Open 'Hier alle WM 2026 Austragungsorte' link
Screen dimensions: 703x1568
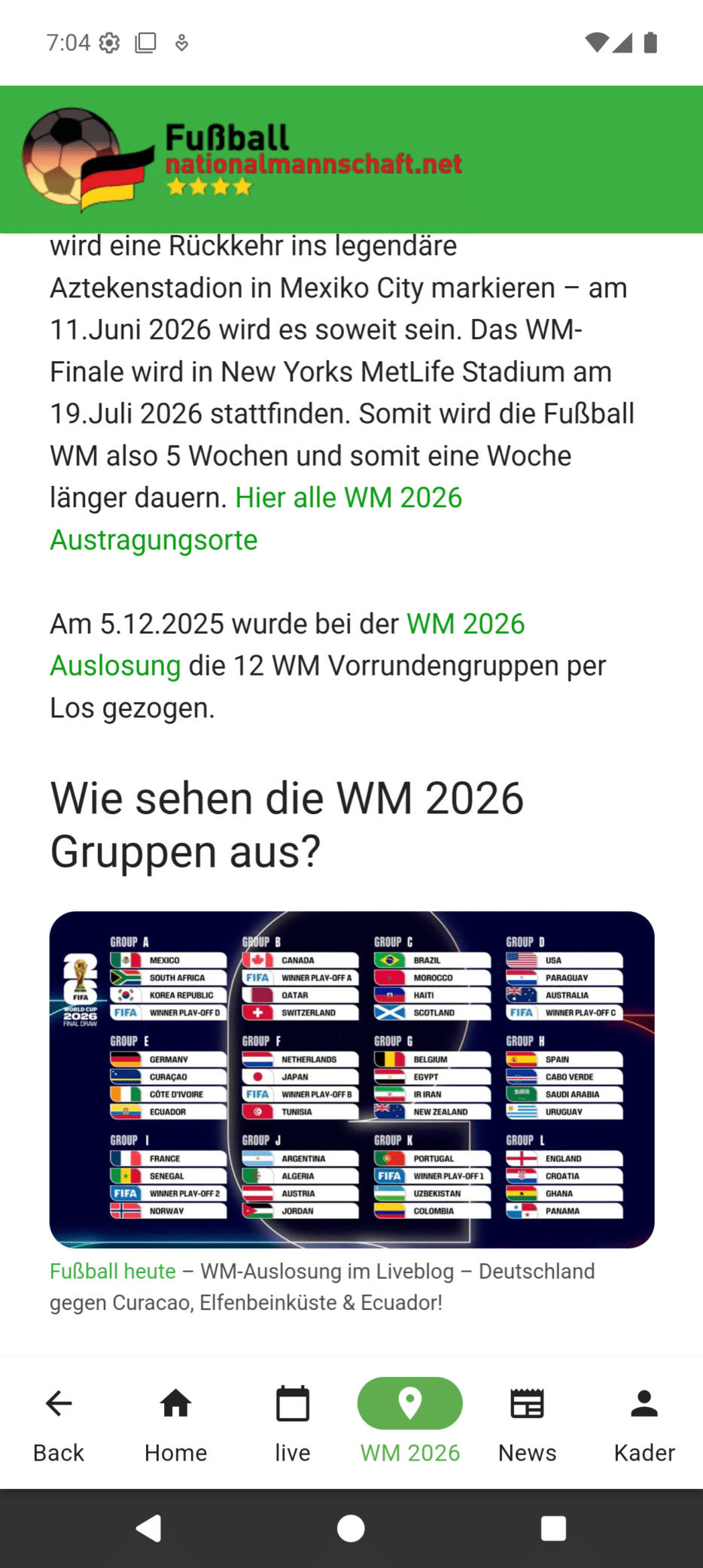[x=348, y=498]
